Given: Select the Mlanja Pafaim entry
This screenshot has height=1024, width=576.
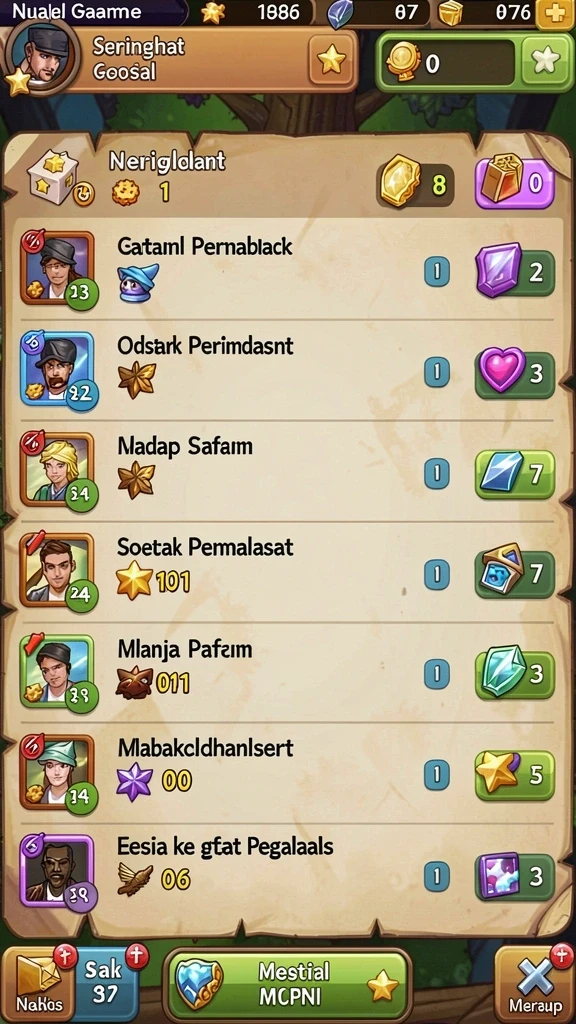Looking at the screenshot, I should [x=287, y=673].
